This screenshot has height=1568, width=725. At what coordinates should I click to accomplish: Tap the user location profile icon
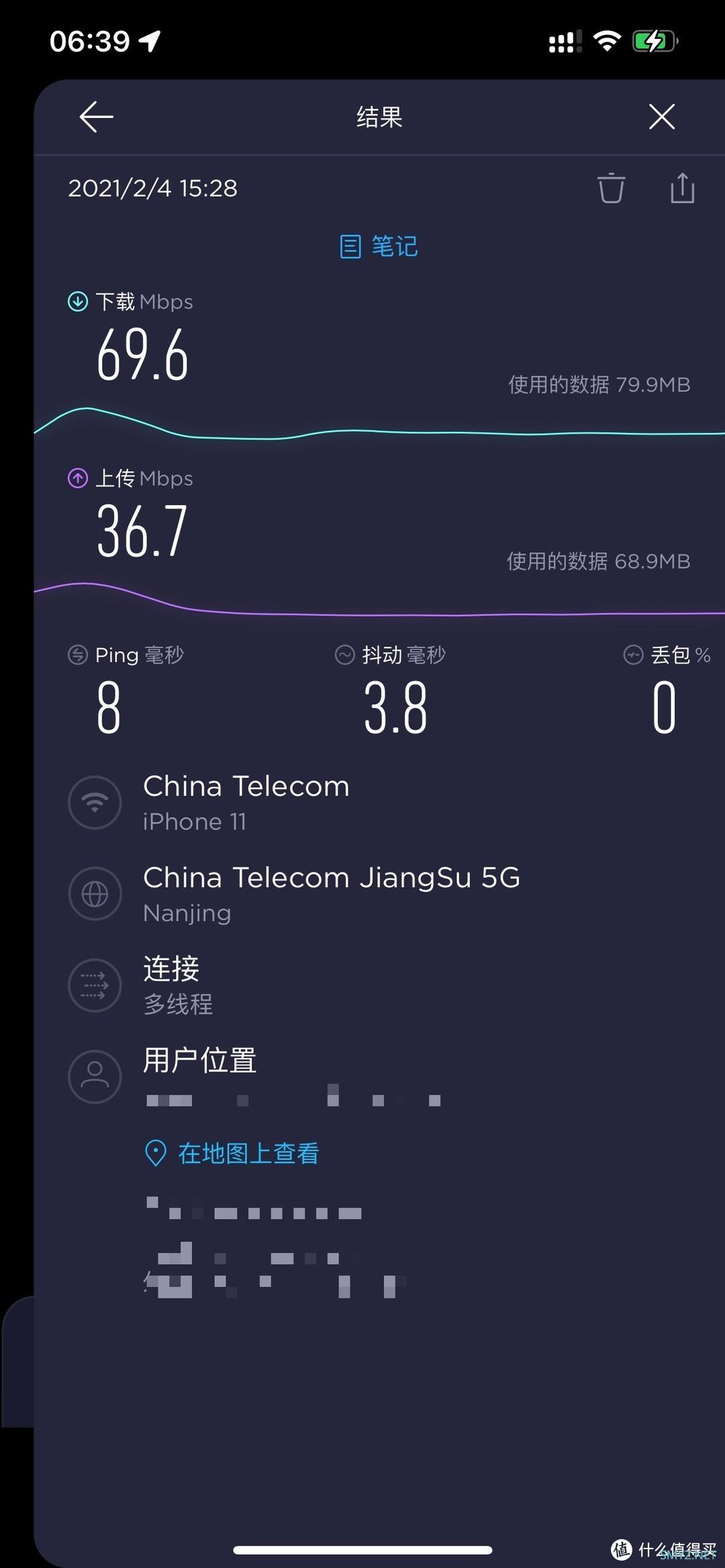pyautogui.click(x=95, y=1076)
